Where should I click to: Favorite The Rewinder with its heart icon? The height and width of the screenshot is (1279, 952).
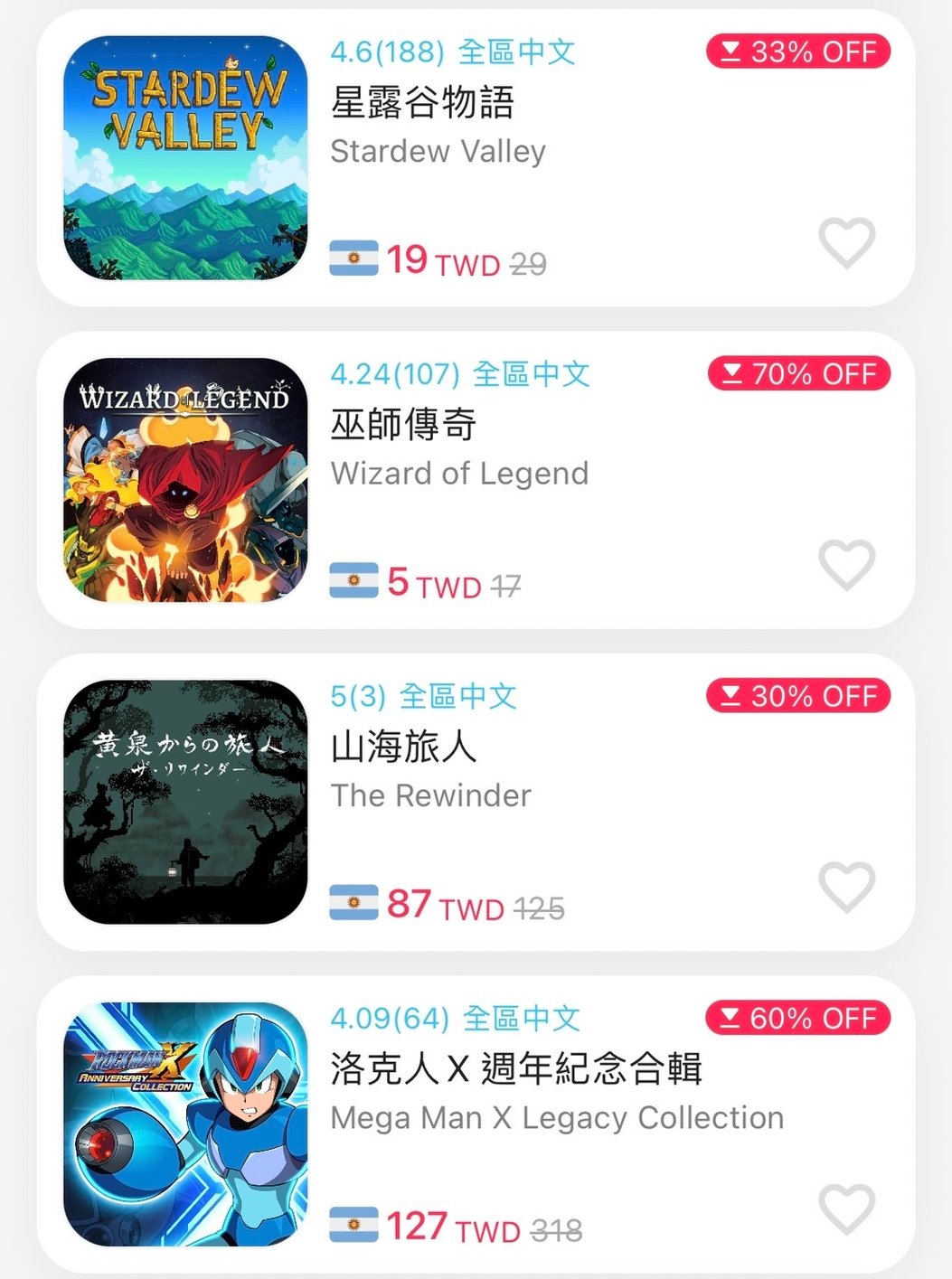click(x=845, y=889)
